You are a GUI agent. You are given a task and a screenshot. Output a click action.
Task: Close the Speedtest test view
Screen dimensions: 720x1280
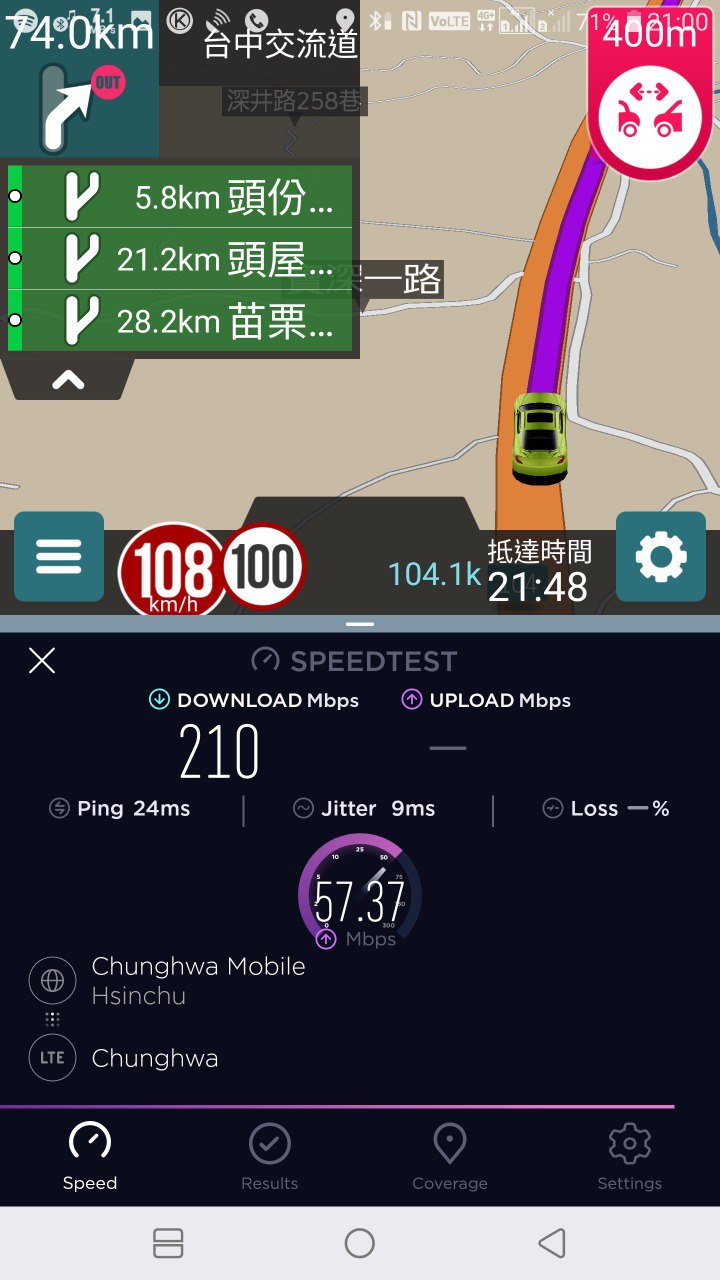42,660
